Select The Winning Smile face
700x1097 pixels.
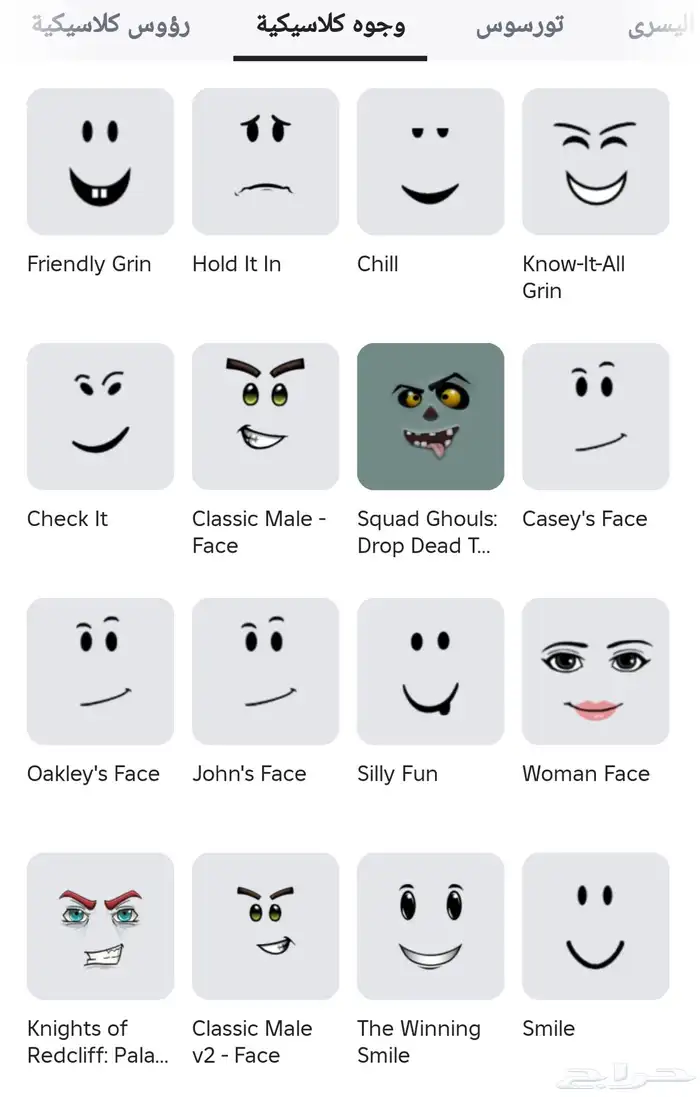tap(430, 926)
